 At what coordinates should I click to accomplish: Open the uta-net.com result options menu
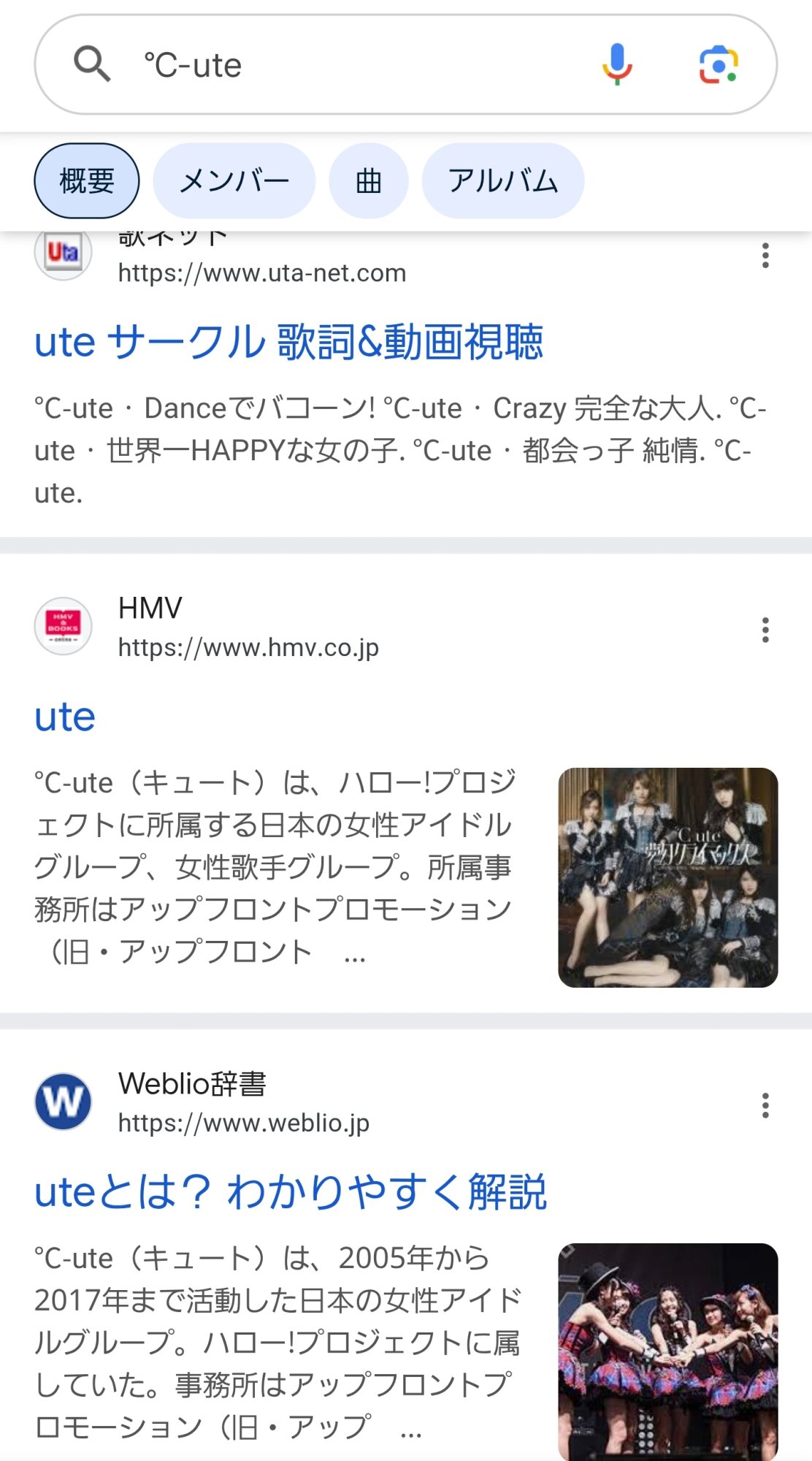765,256
